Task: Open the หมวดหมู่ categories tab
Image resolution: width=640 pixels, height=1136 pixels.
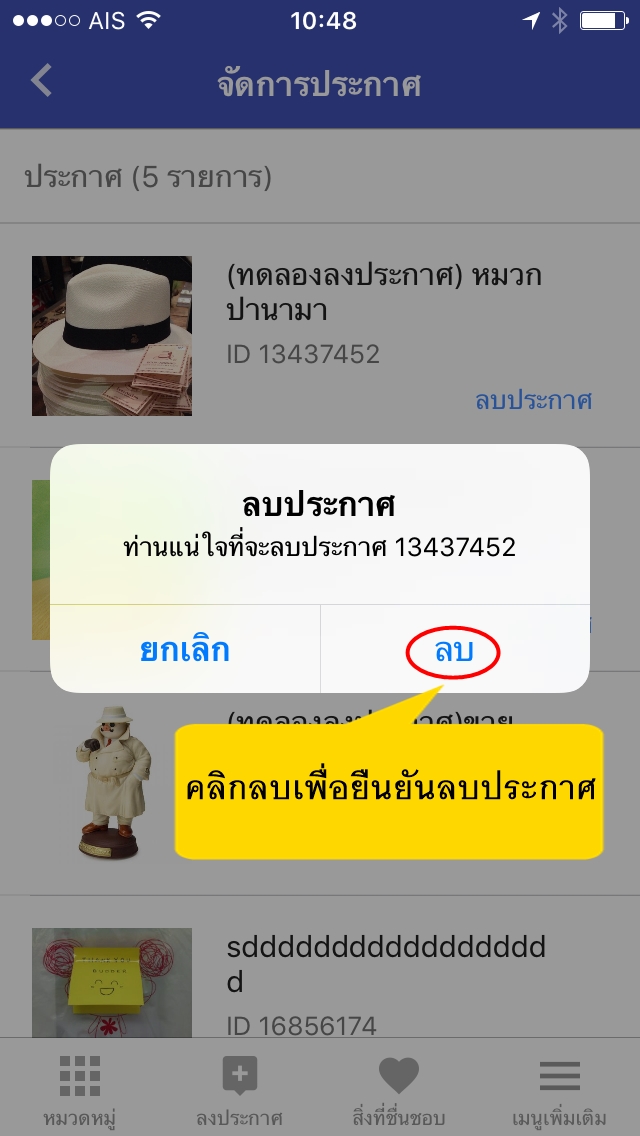Action: click(80, 1088)
